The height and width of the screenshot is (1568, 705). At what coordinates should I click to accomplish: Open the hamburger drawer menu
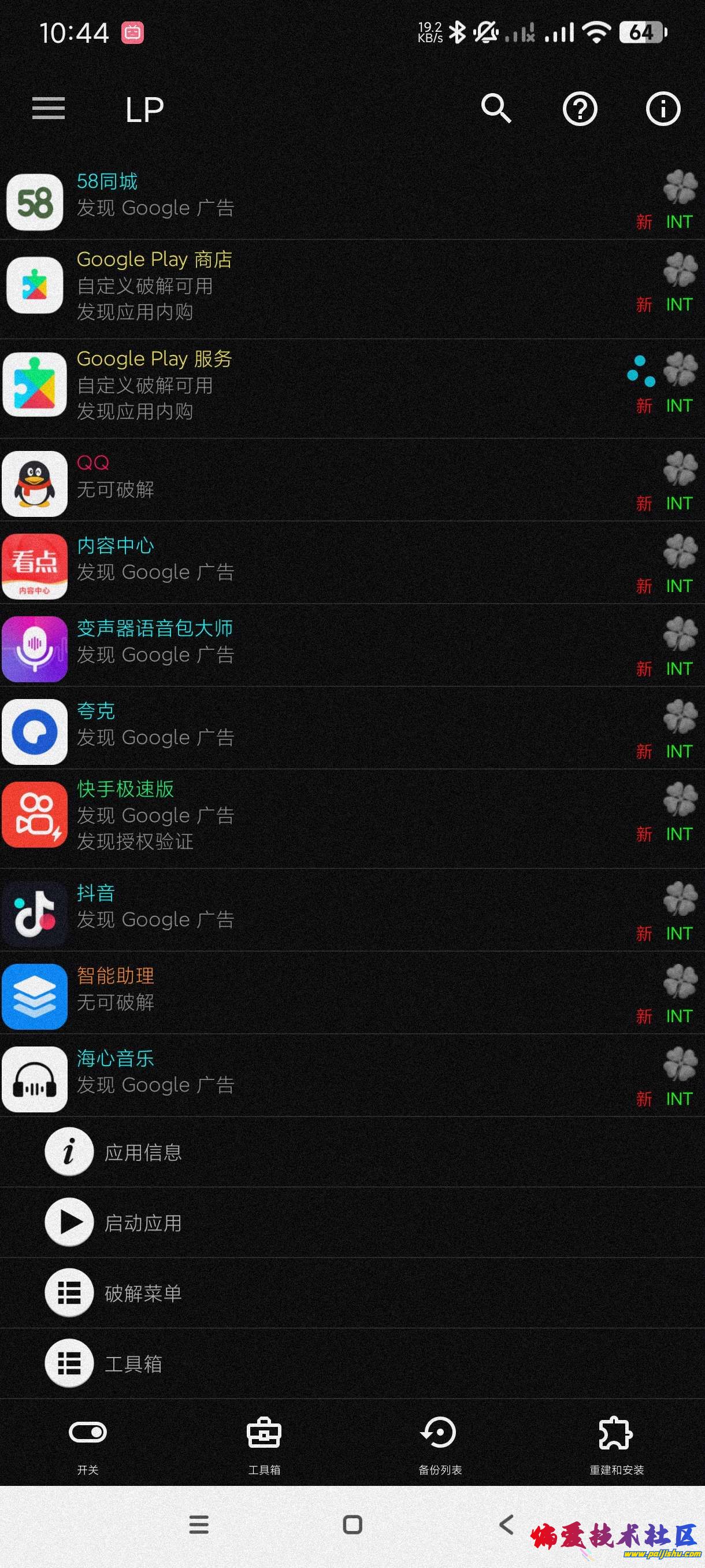point(49,109)
